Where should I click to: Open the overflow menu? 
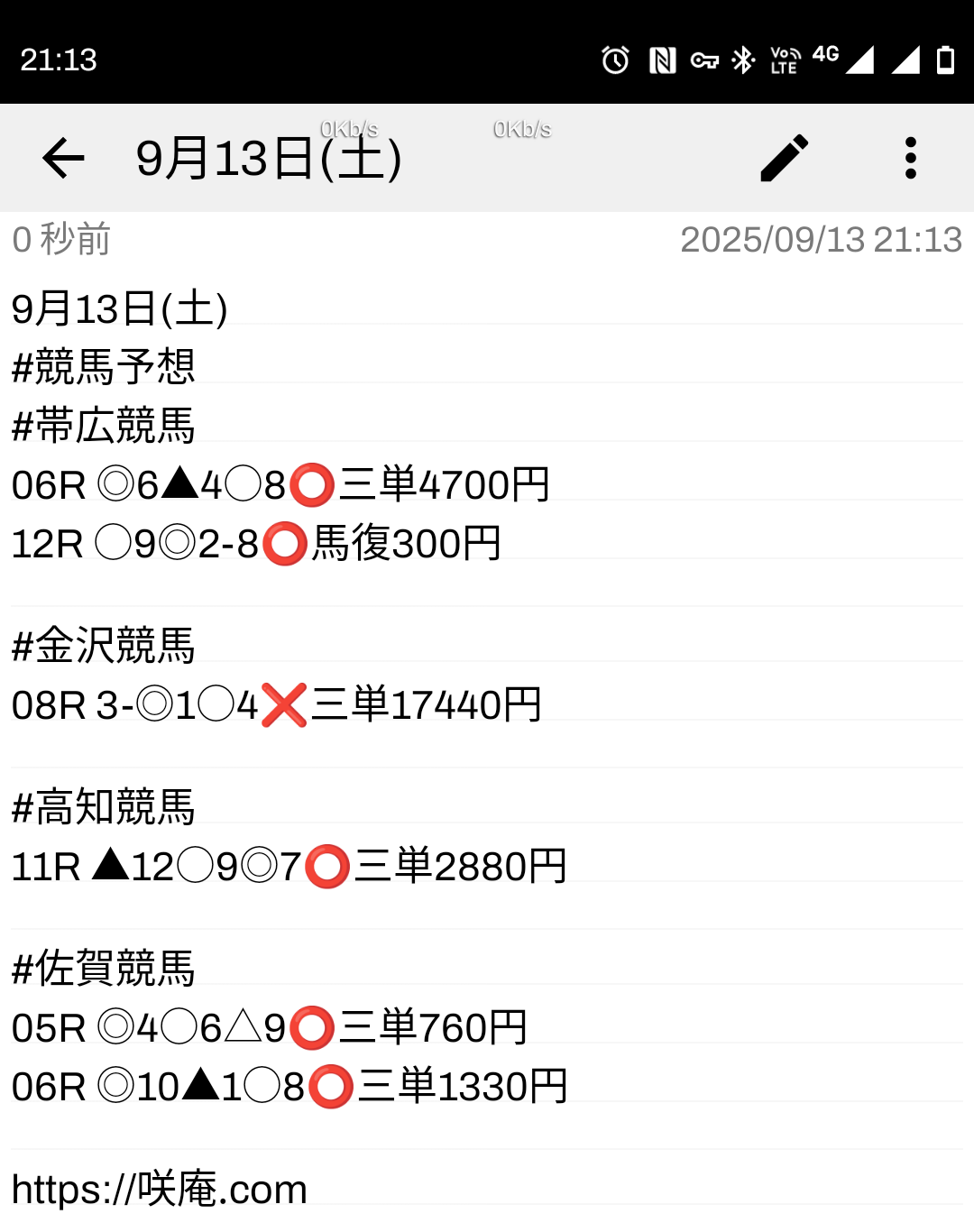[910, 159]
